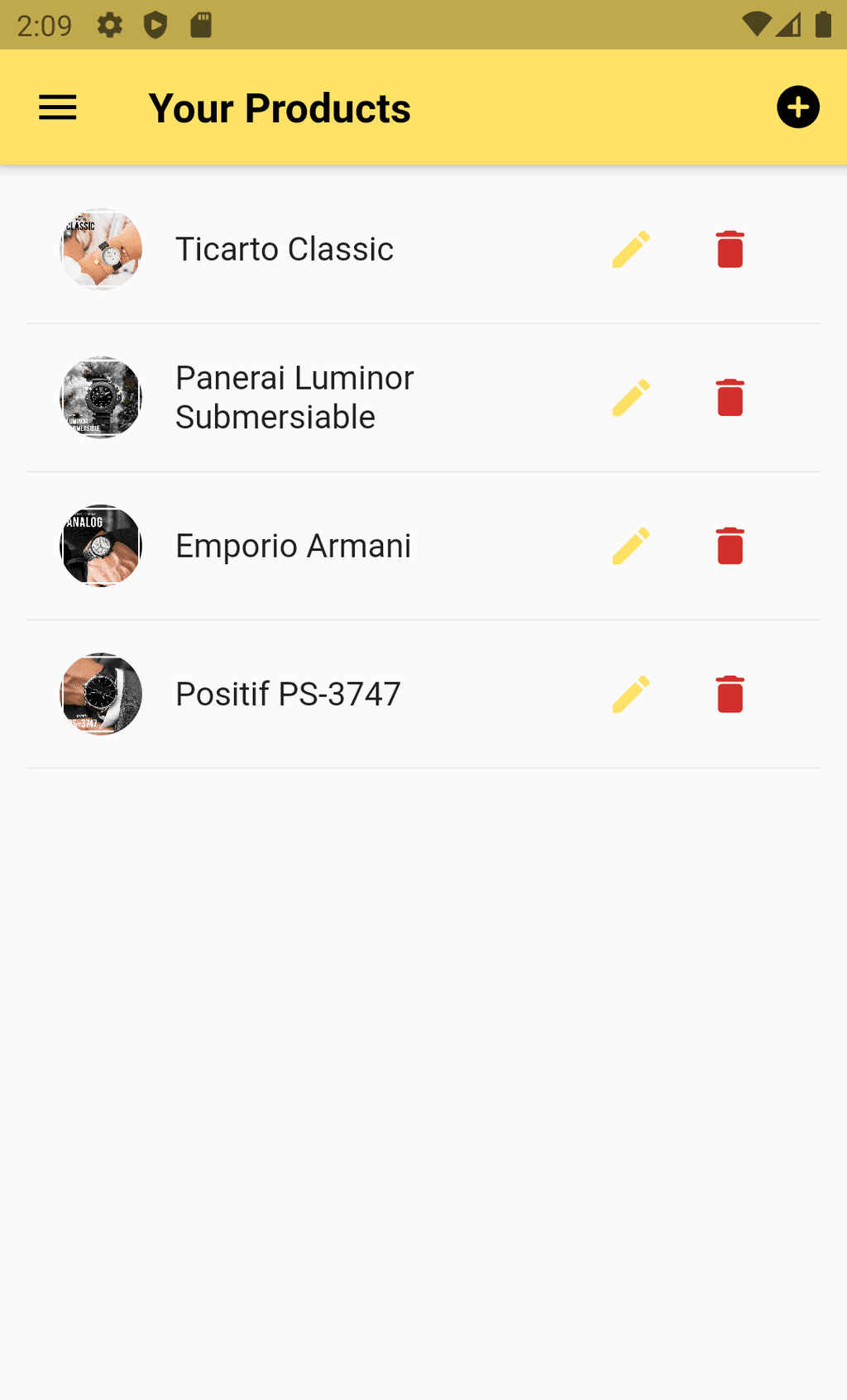Edit the Positif PS-3747 product
The width and height of the screenshot is (847, 1400).
pos(631,694)
